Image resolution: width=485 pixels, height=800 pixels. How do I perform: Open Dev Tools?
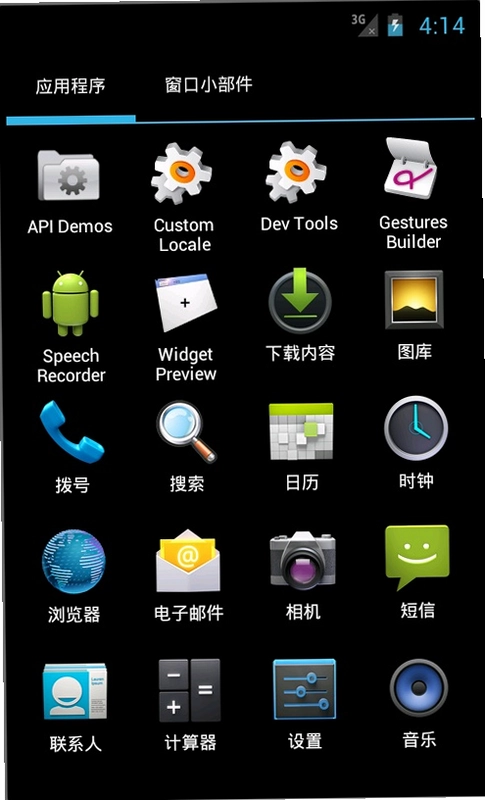pyautogui.click(x=299, y=187)
